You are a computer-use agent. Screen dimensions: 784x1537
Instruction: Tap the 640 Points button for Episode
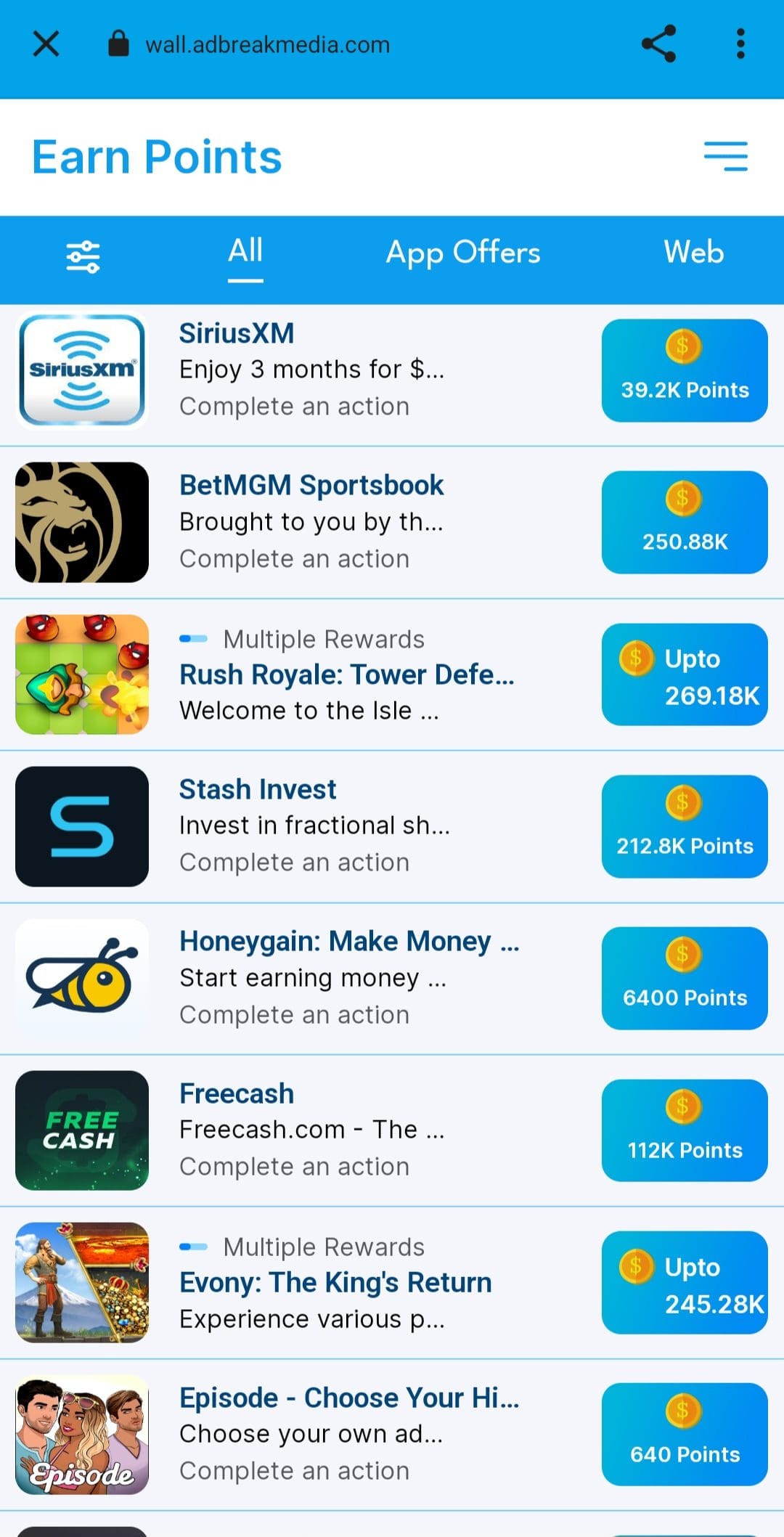tap(685, 1435)
